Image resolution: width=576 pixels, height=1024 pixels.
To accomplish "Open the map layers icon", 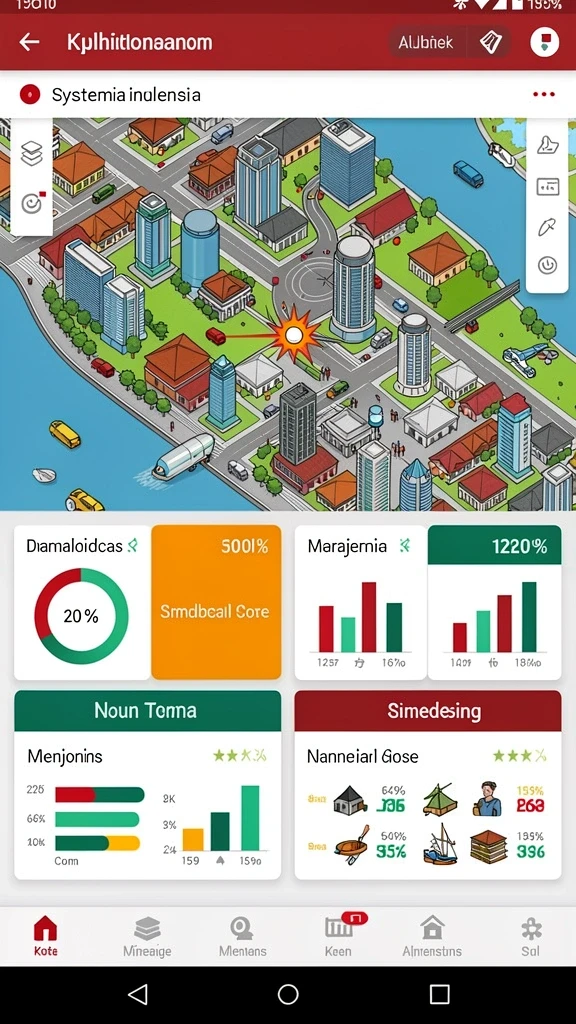I will pos(31,154).
